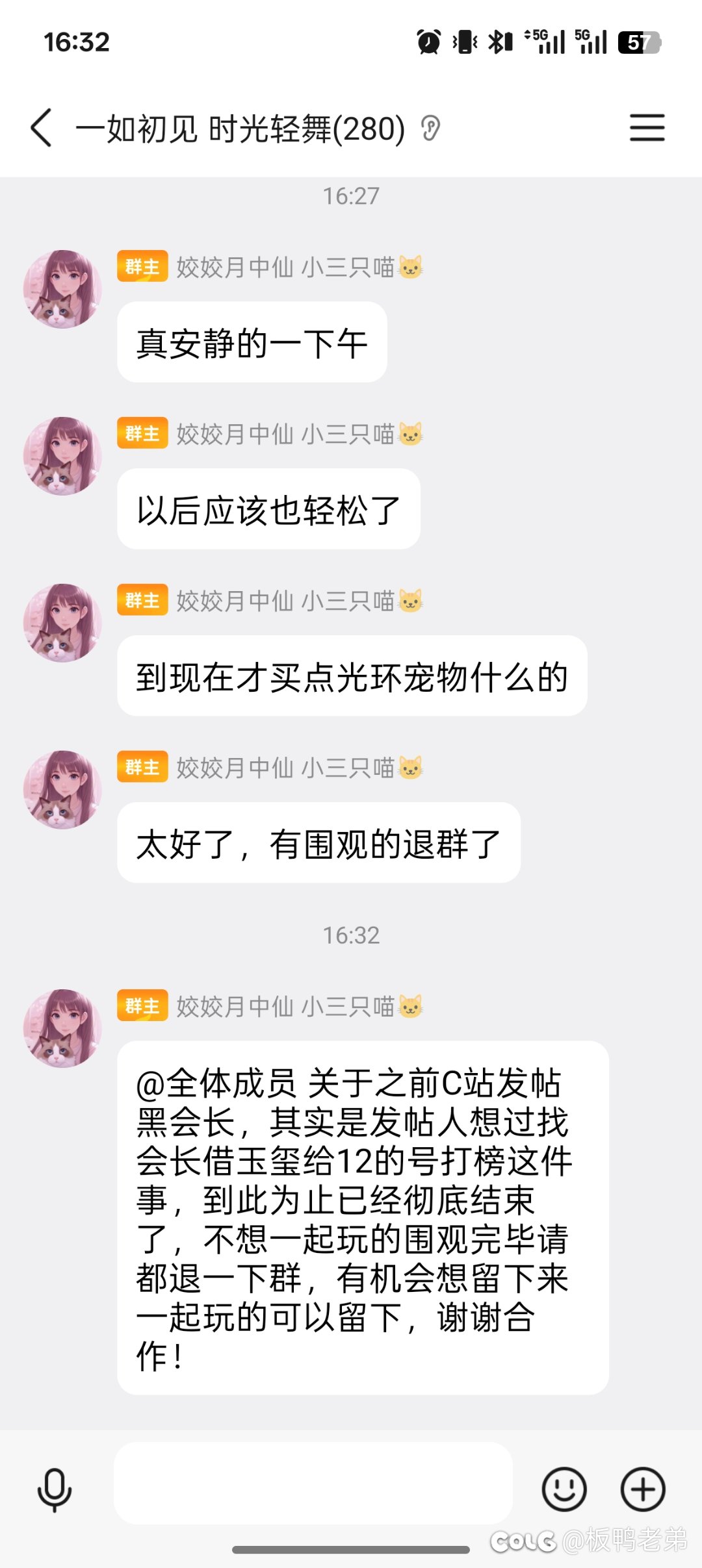Open the group chat settings menu
Image resolution: width=702 pixels, height=1568 pixels.
coord(647,127)
